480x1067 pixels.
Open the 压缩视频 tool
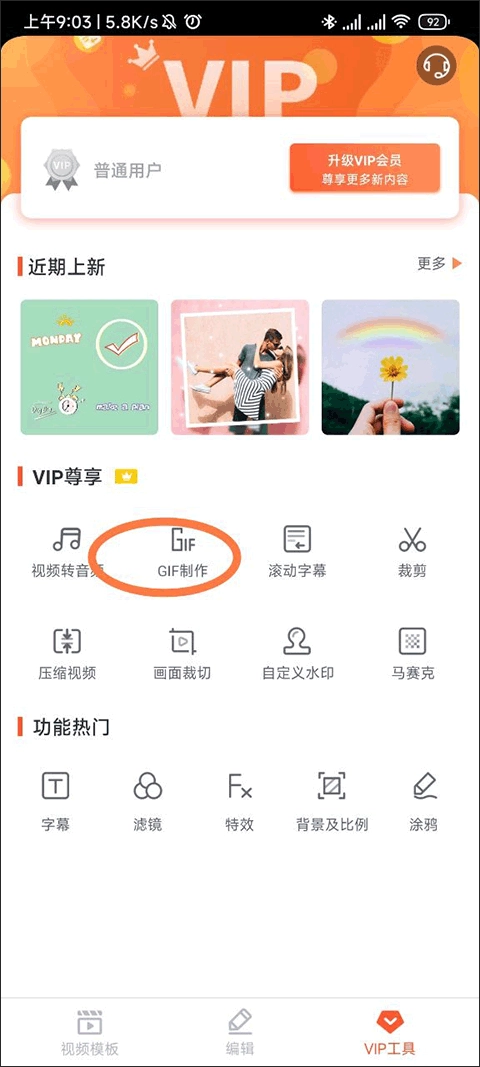[67, 654]
